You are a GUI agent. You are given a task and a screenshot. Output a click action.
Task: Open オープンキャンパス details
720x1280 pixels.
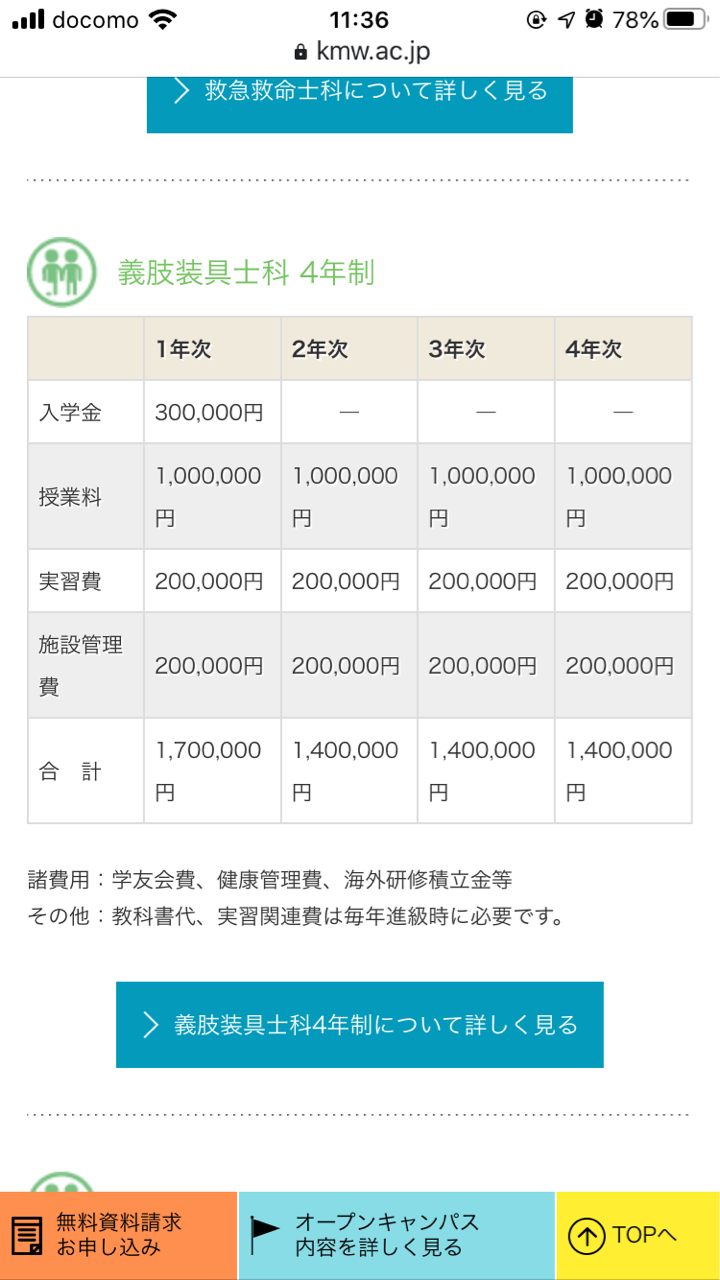(x=397, y=1235)
